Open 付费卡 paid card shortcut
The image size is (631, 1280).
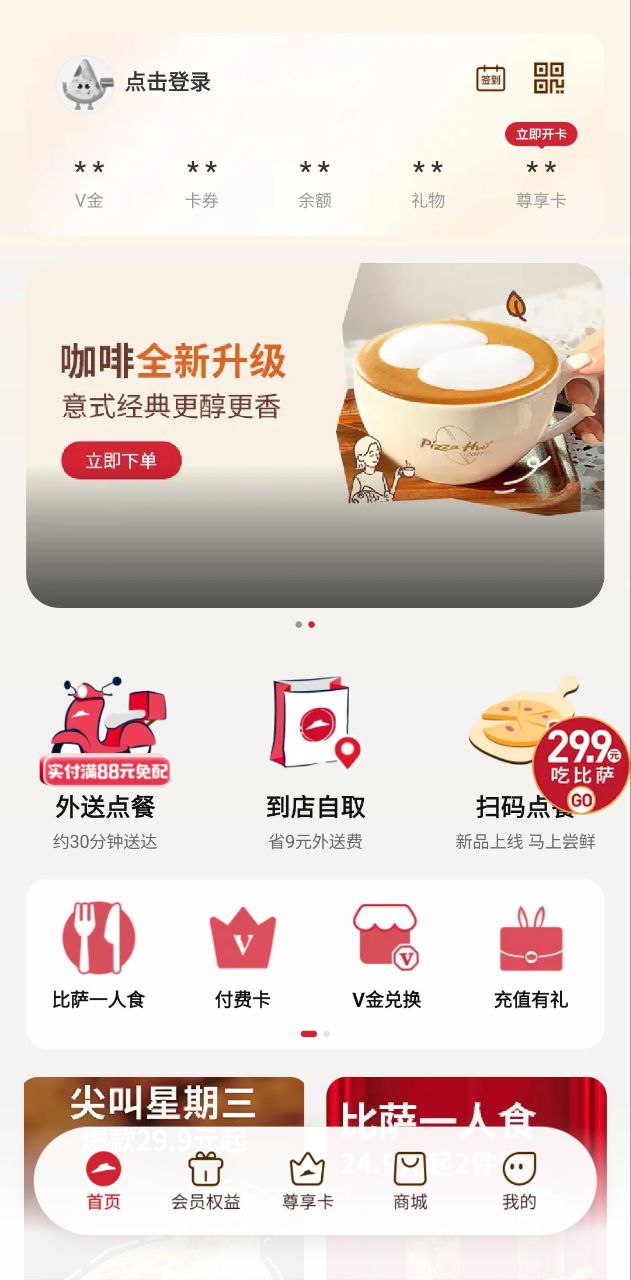[x=243, y=954]
